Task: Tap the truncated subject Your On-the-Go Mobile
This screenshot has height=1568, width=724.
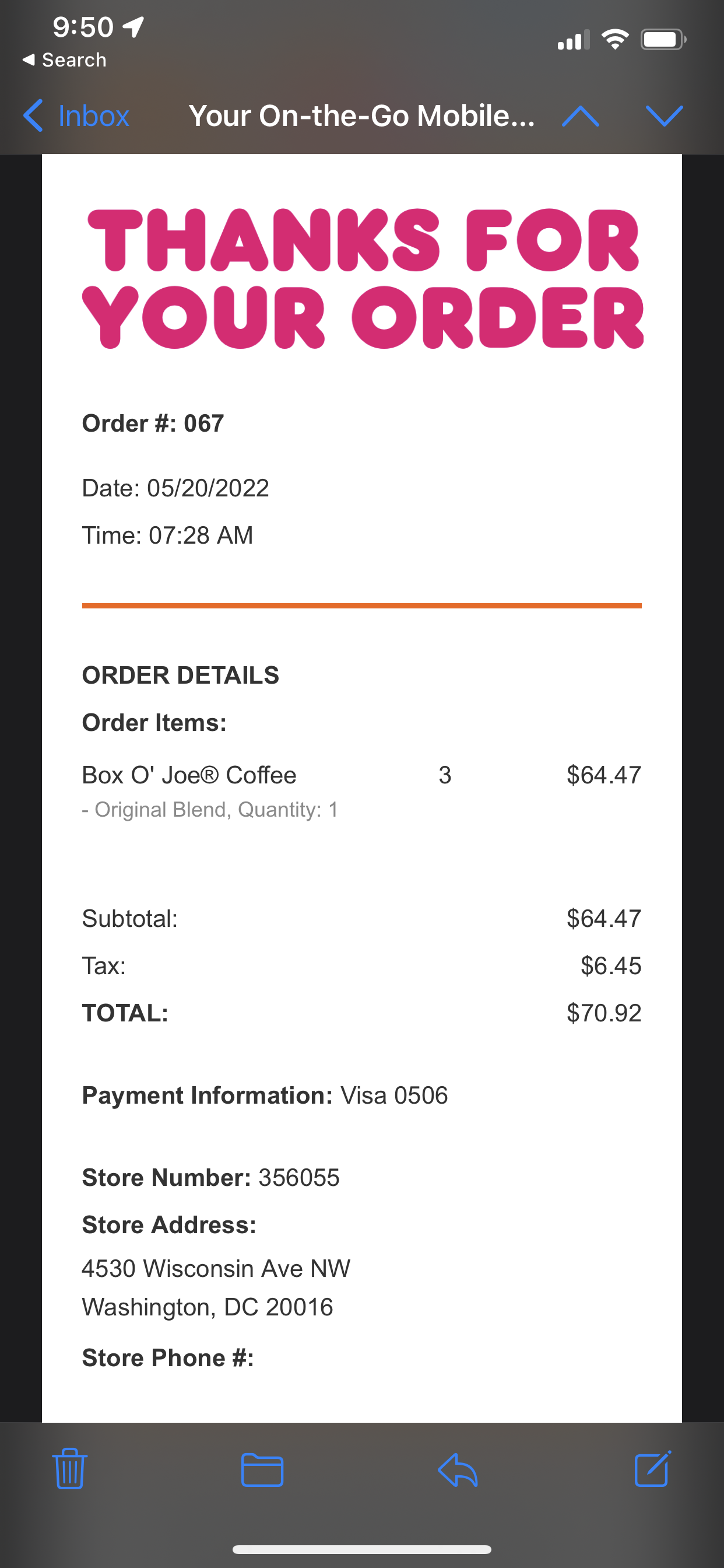Action: tap(361, 116)
